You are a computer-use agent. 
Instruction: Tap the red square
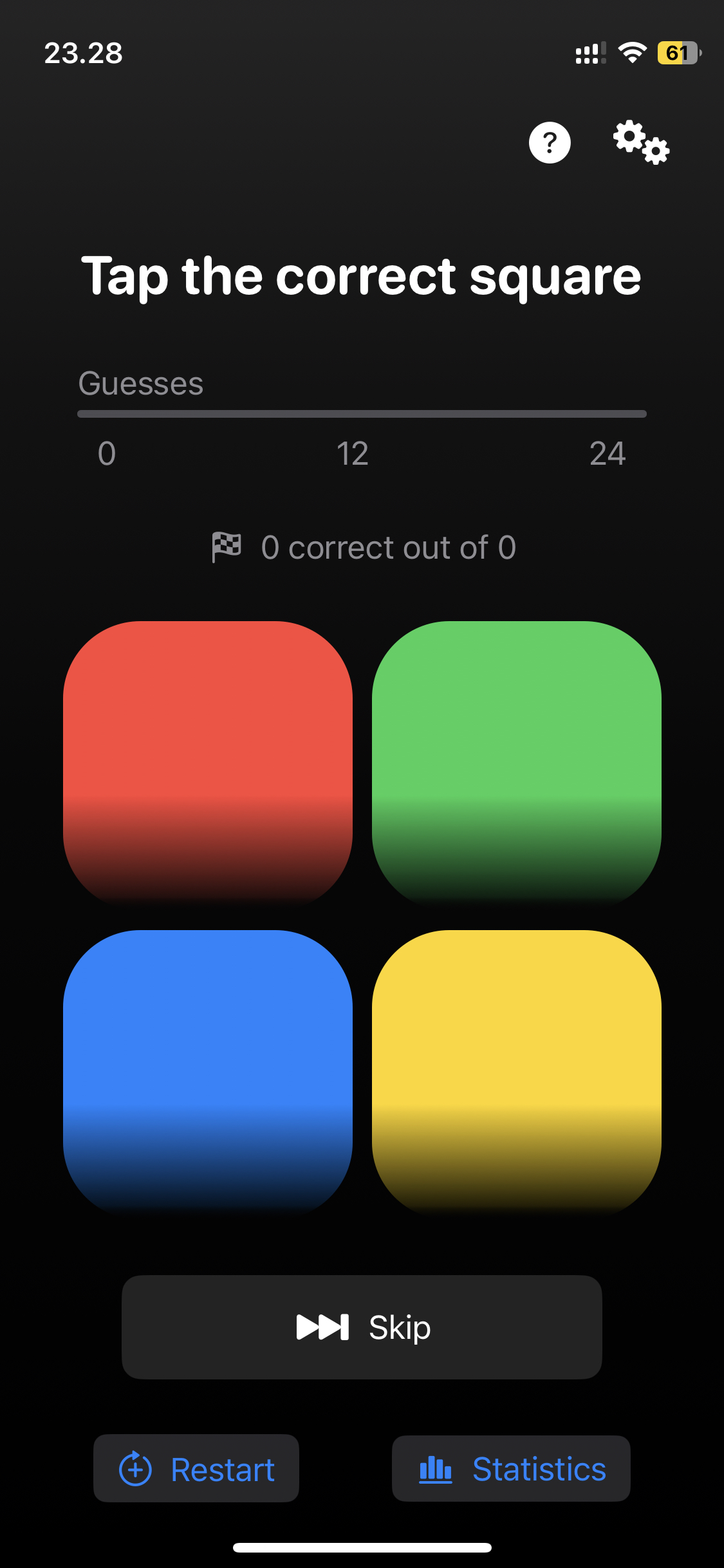[x=208, y=763]
